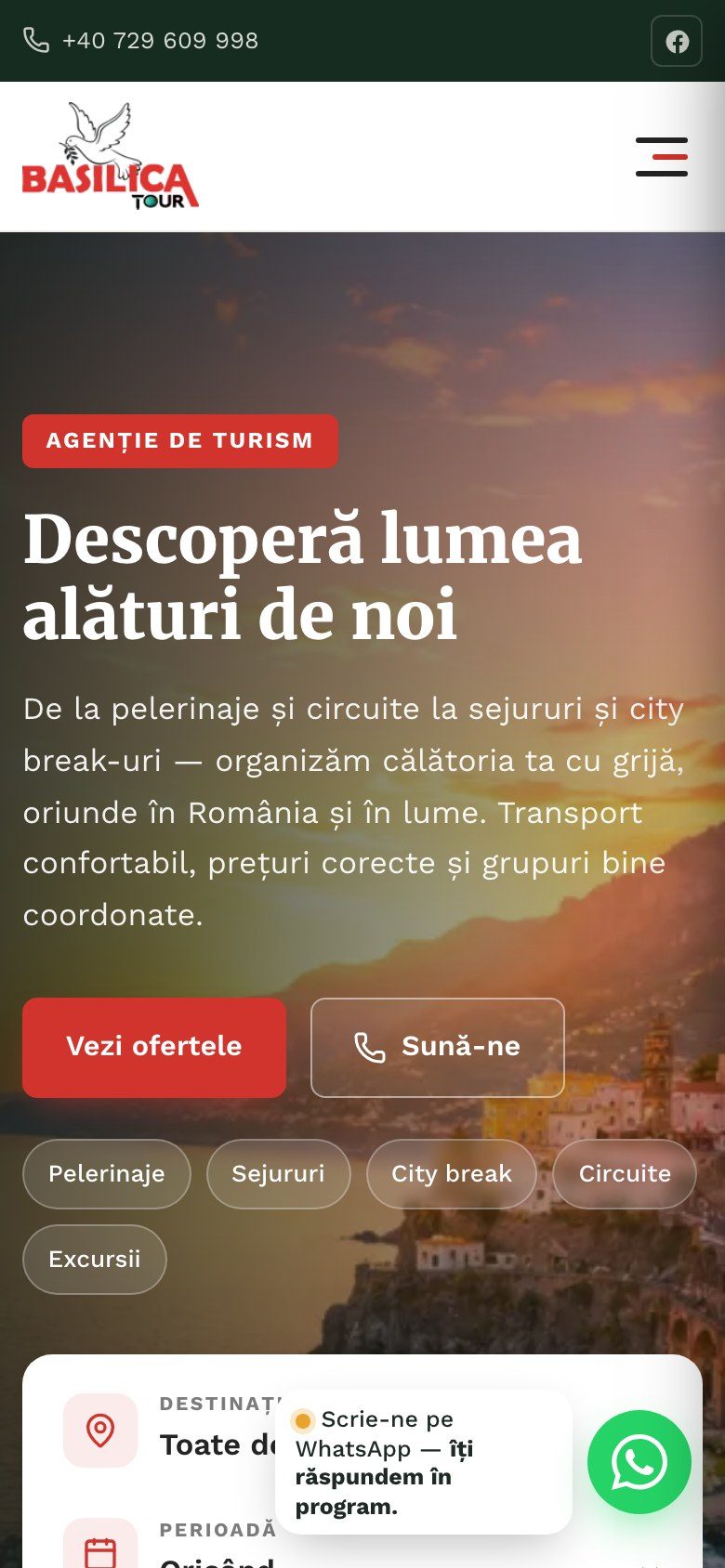Viewport: 725px width, 1568px height.
Task: Tap the Vezi ofertele button
Action: point(154,1047)
